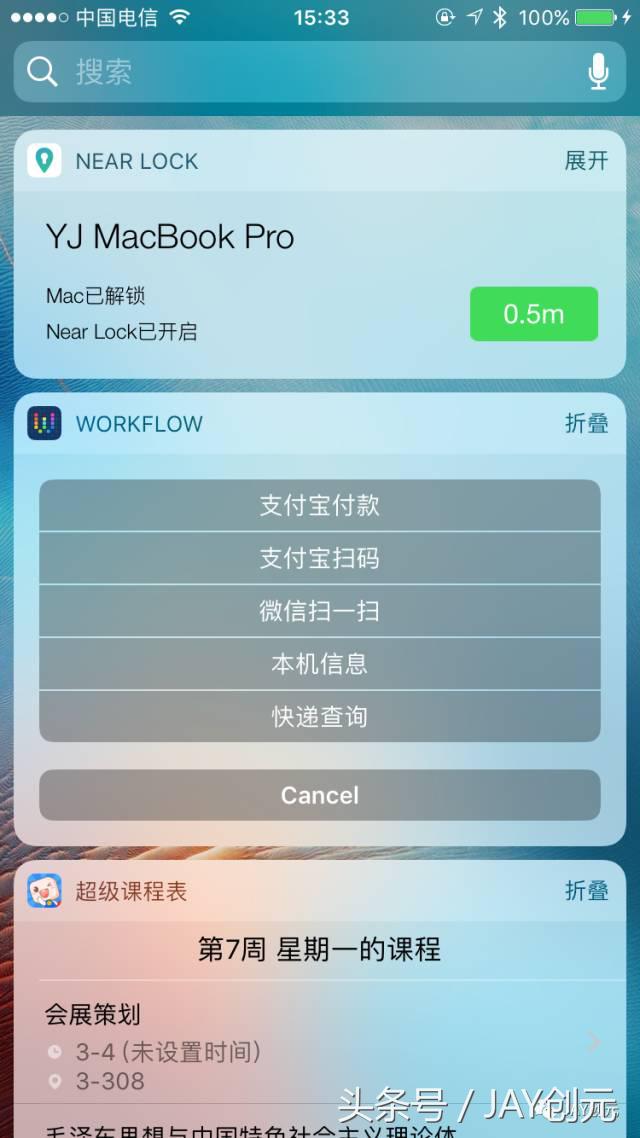Start the 快递查询 workflow
Screen dimensions: 640x1138
(320, 717)
